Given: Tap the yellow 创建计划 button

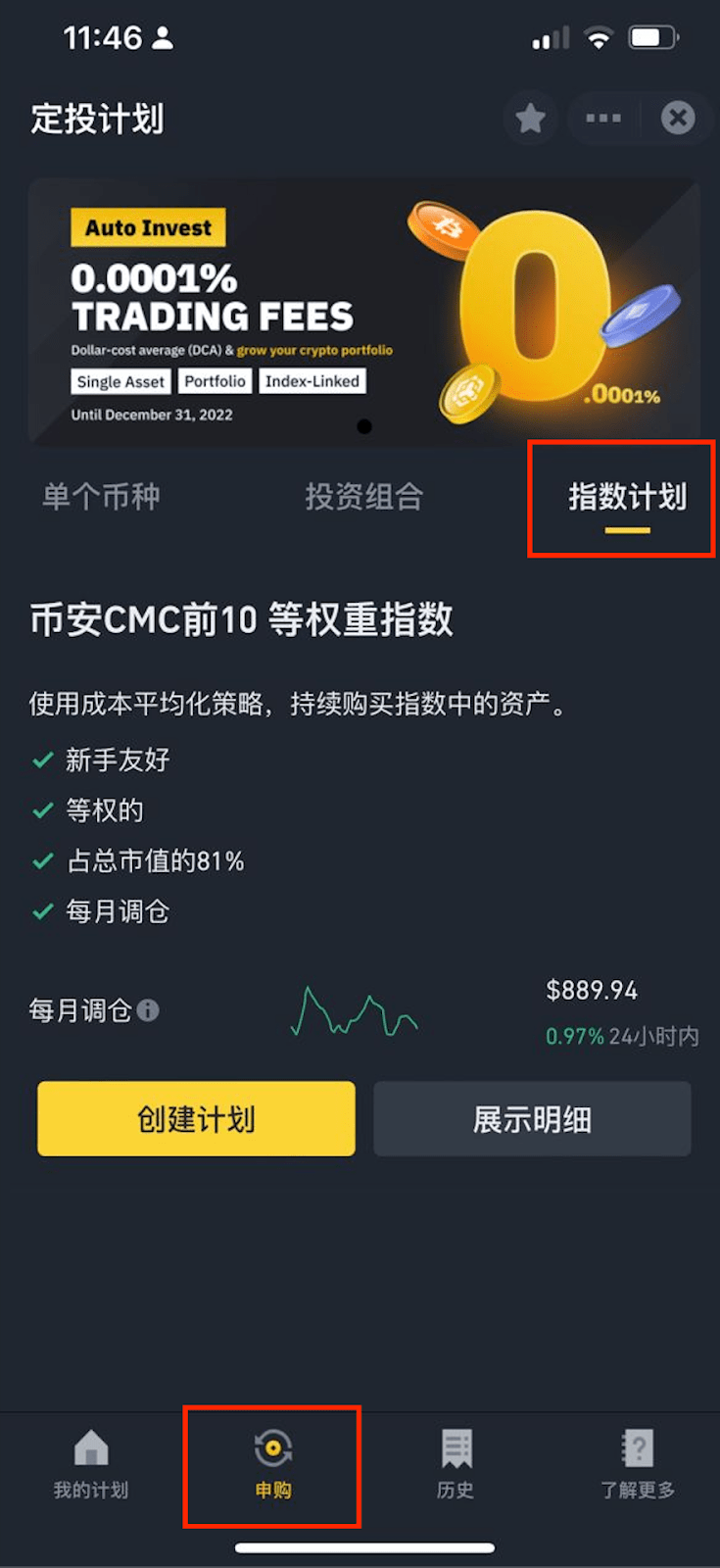Looking at the screenshot, I should 196,1118.
